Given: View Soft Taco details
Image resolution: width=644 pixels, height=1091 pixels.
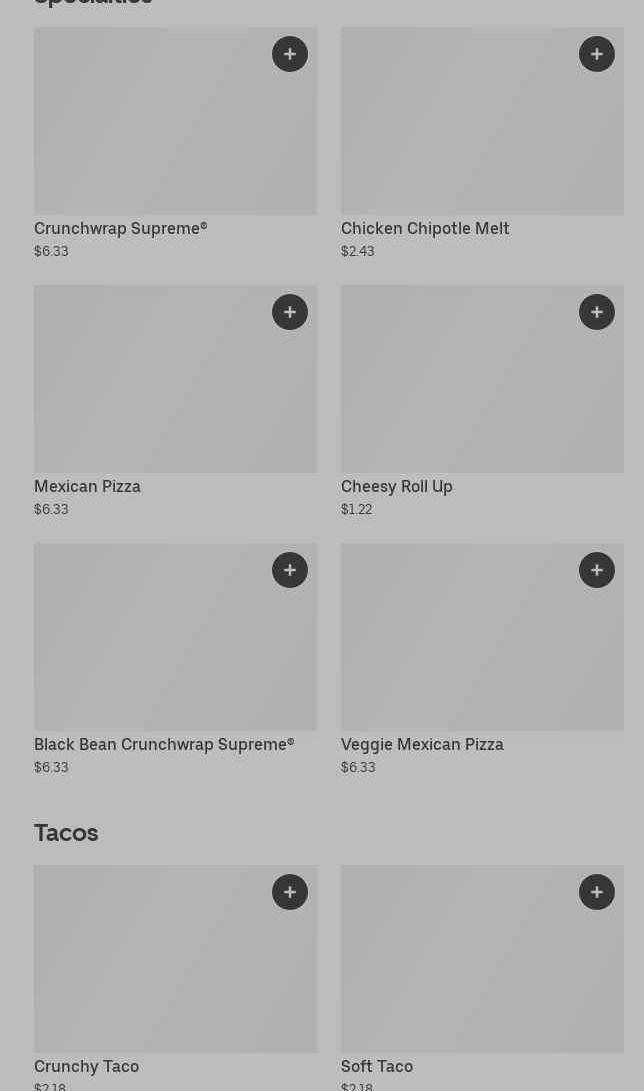Looking at the screenshot, I should pos(460,975).
